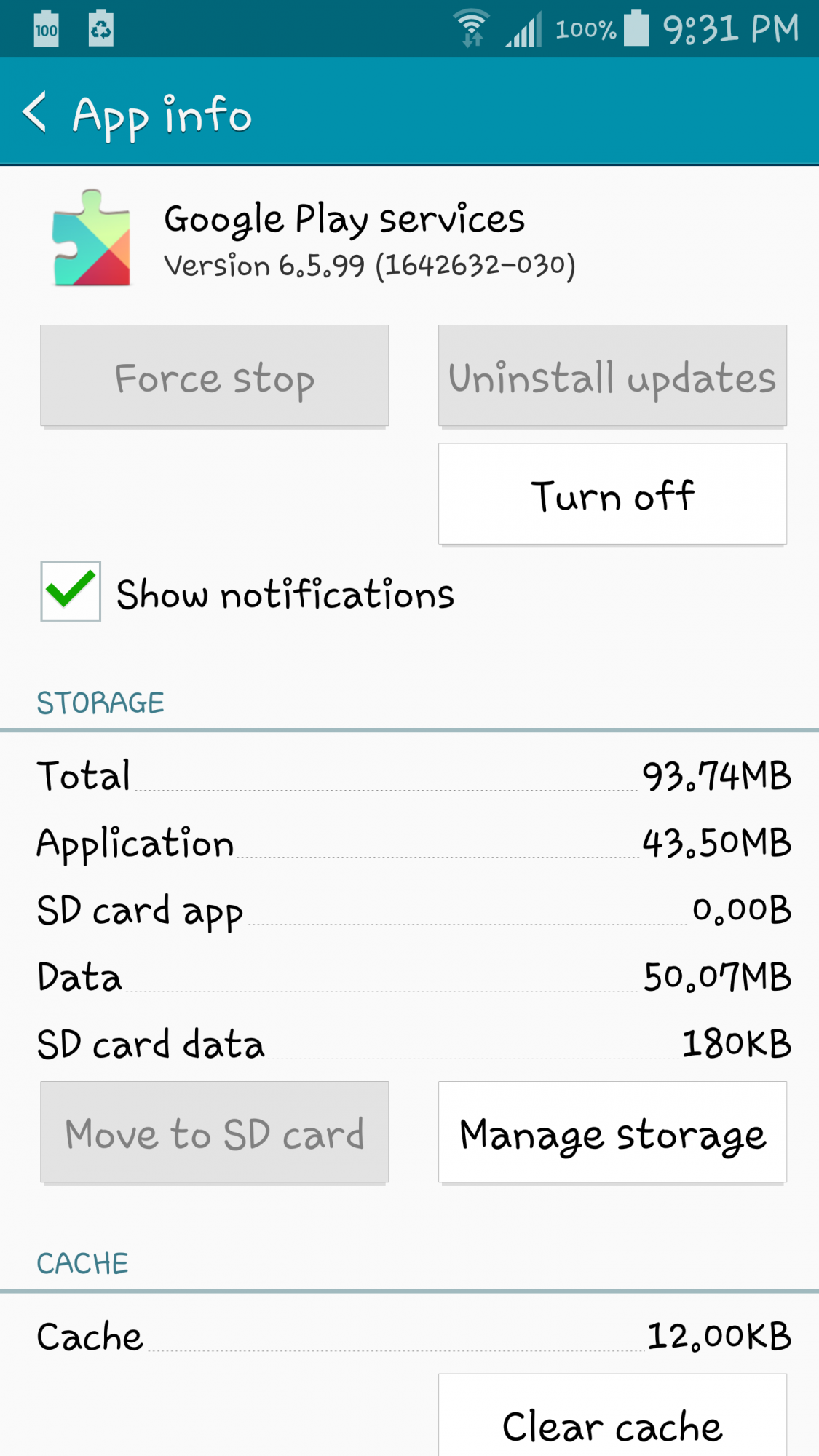Go back from App info
Screen dimensions: 819x1456
35,112
